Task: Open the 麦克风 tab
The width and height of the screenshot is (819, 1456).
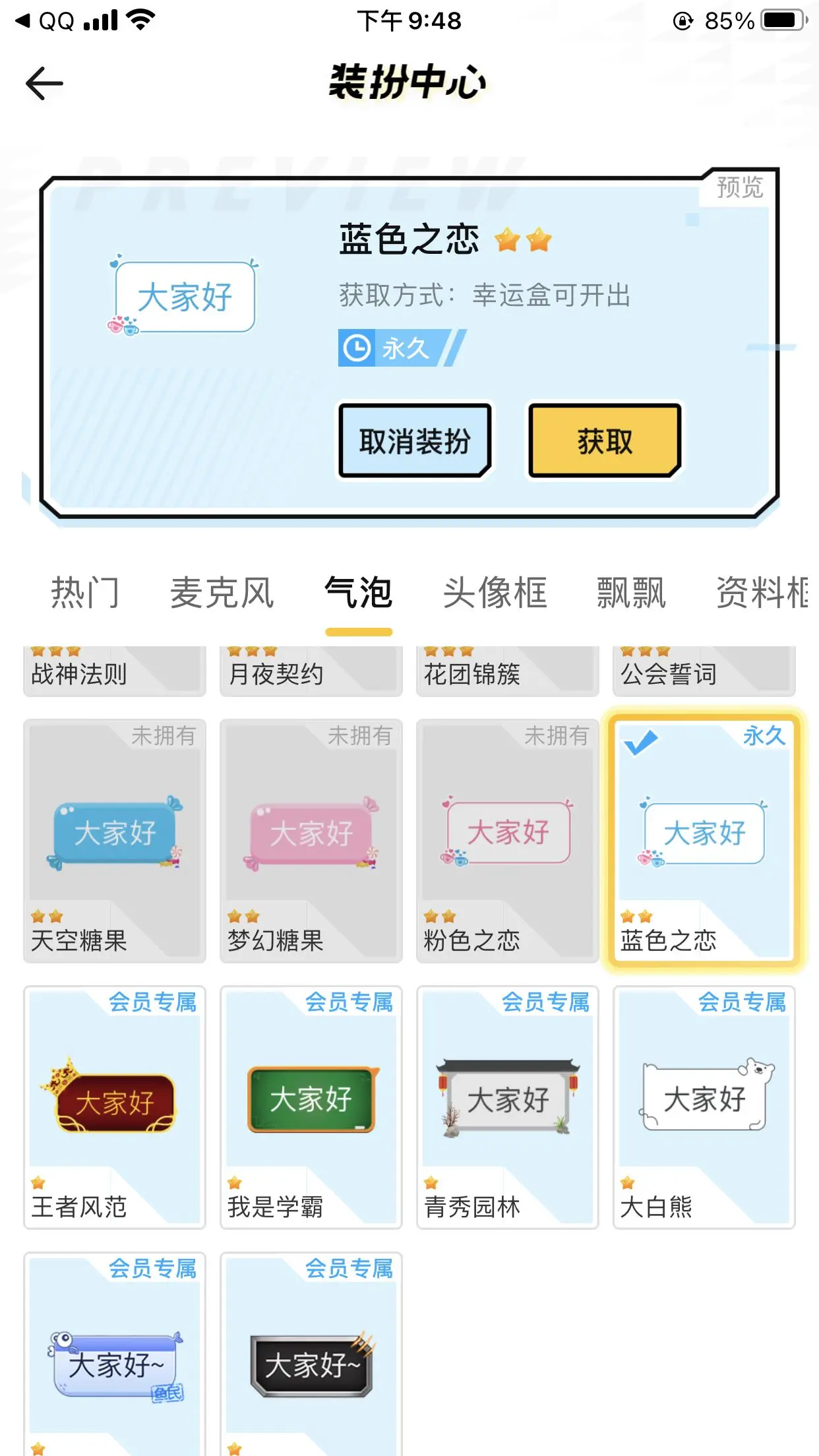Action: [x=222, y=593]
